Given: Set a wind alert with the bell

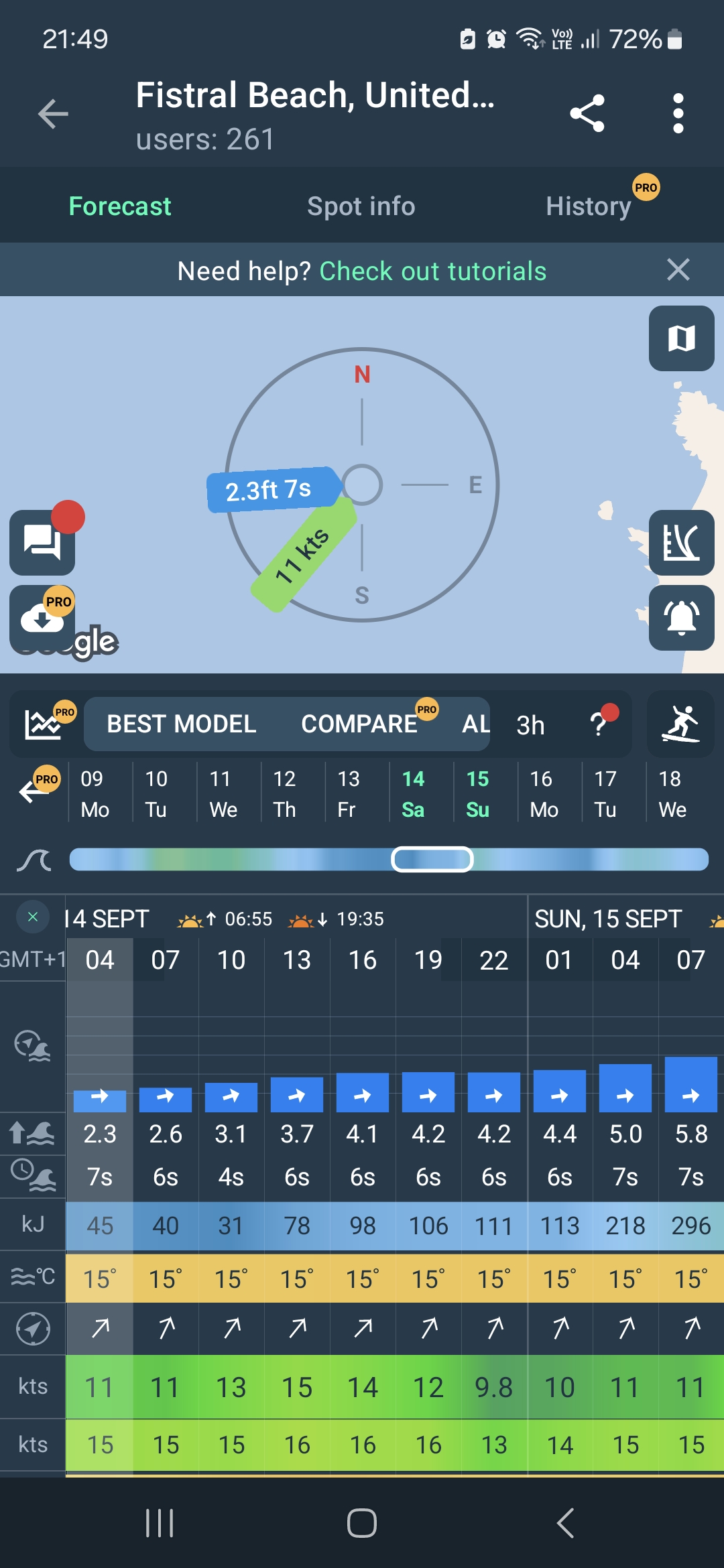Looking at the screenshot, I should 681,618.
